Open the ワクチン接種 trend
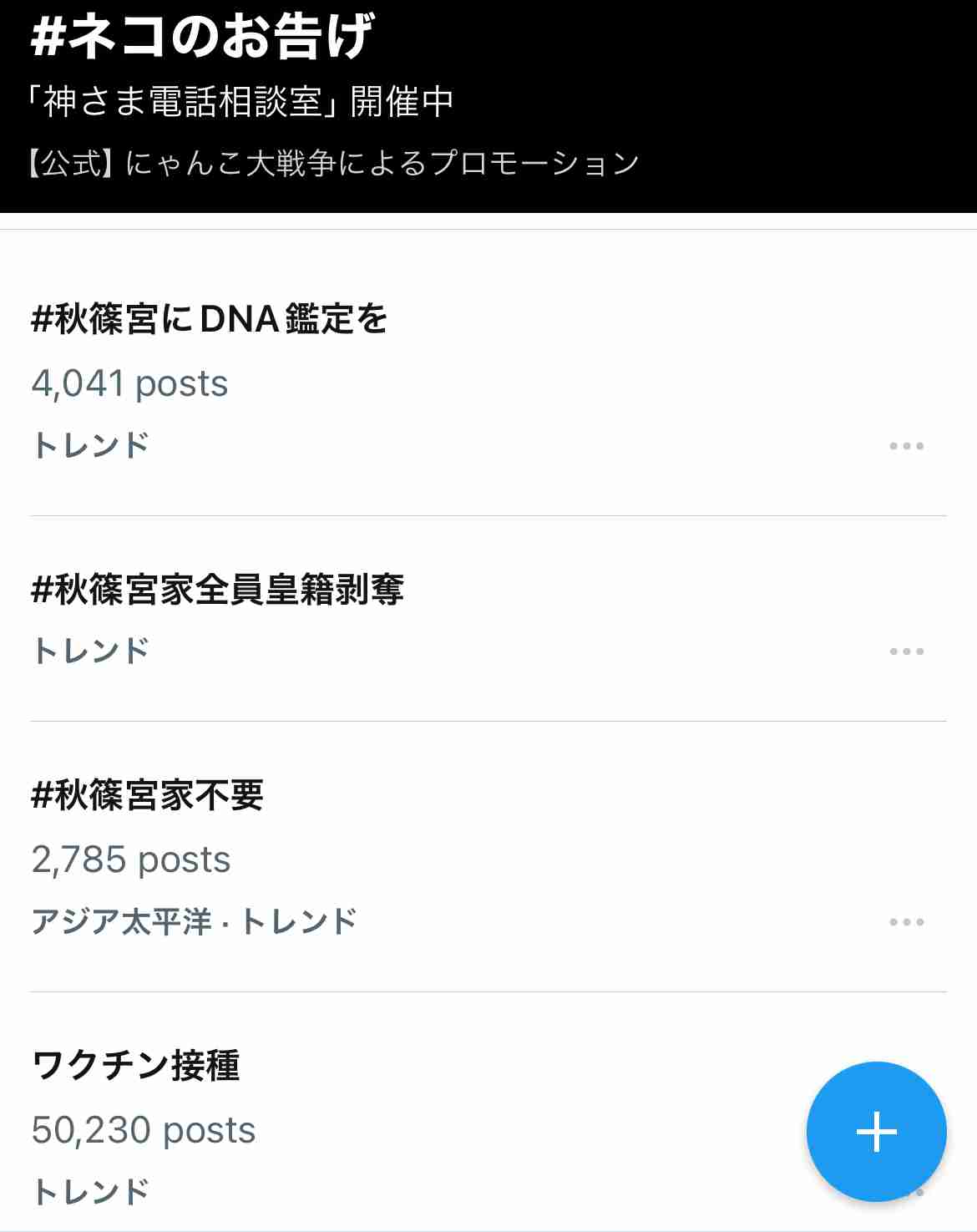 pyautogui.click(x=136, y=1066)
